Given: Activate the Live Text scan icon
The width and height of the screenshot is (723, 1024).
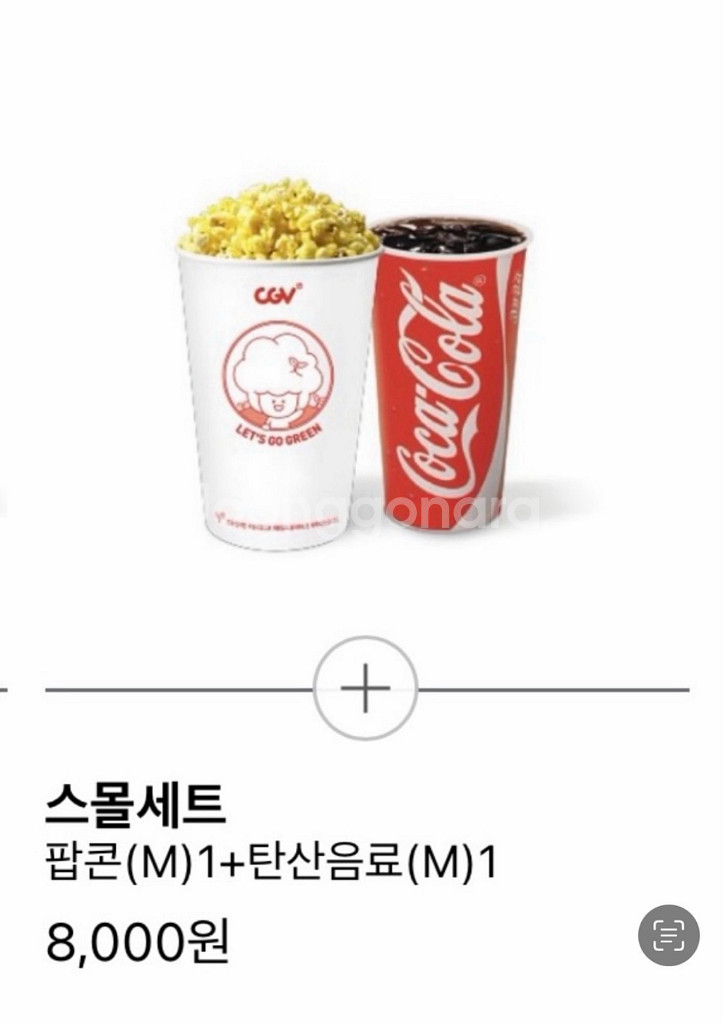Looking at the screenshot, I should point(668,935).
